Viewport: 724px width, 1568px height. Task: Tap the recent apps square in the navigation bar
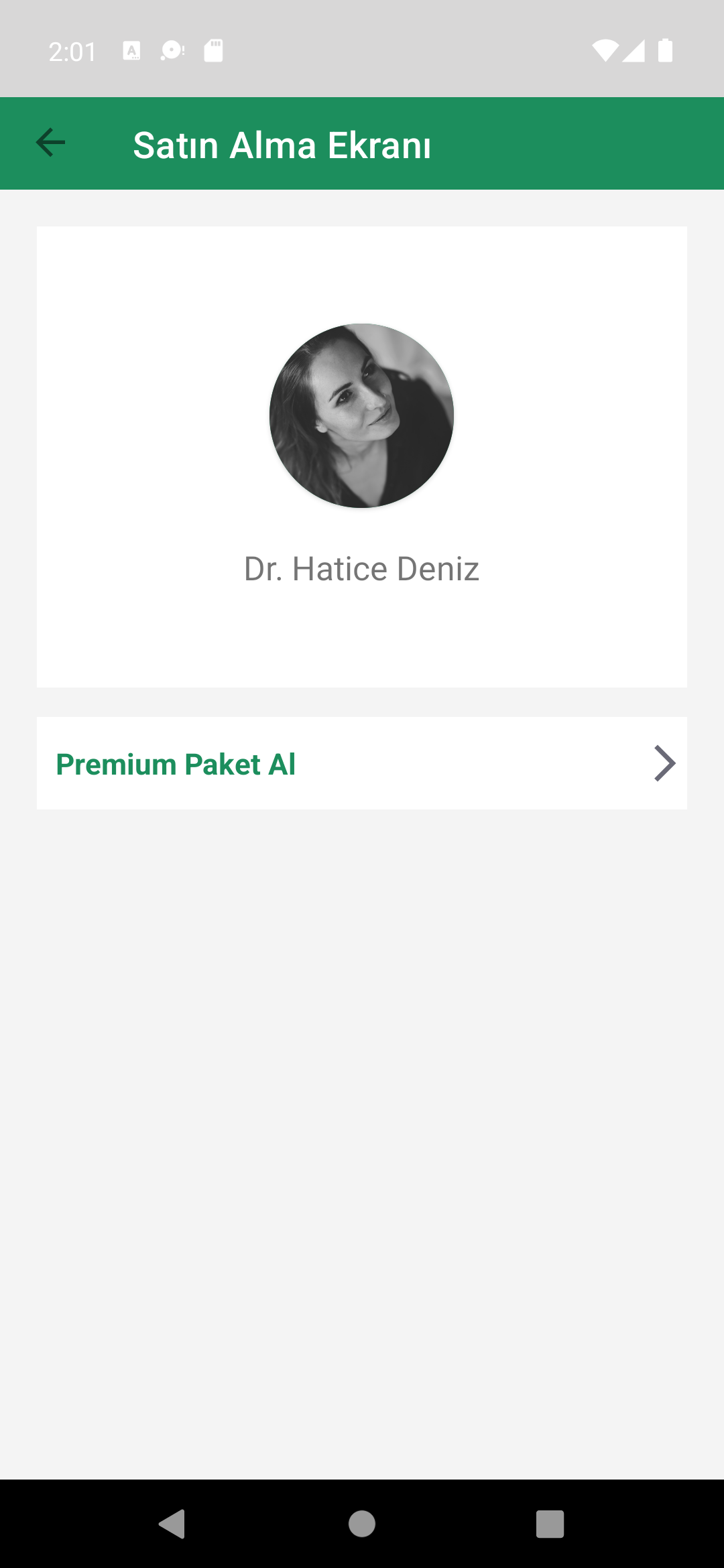click(551, 1525)
